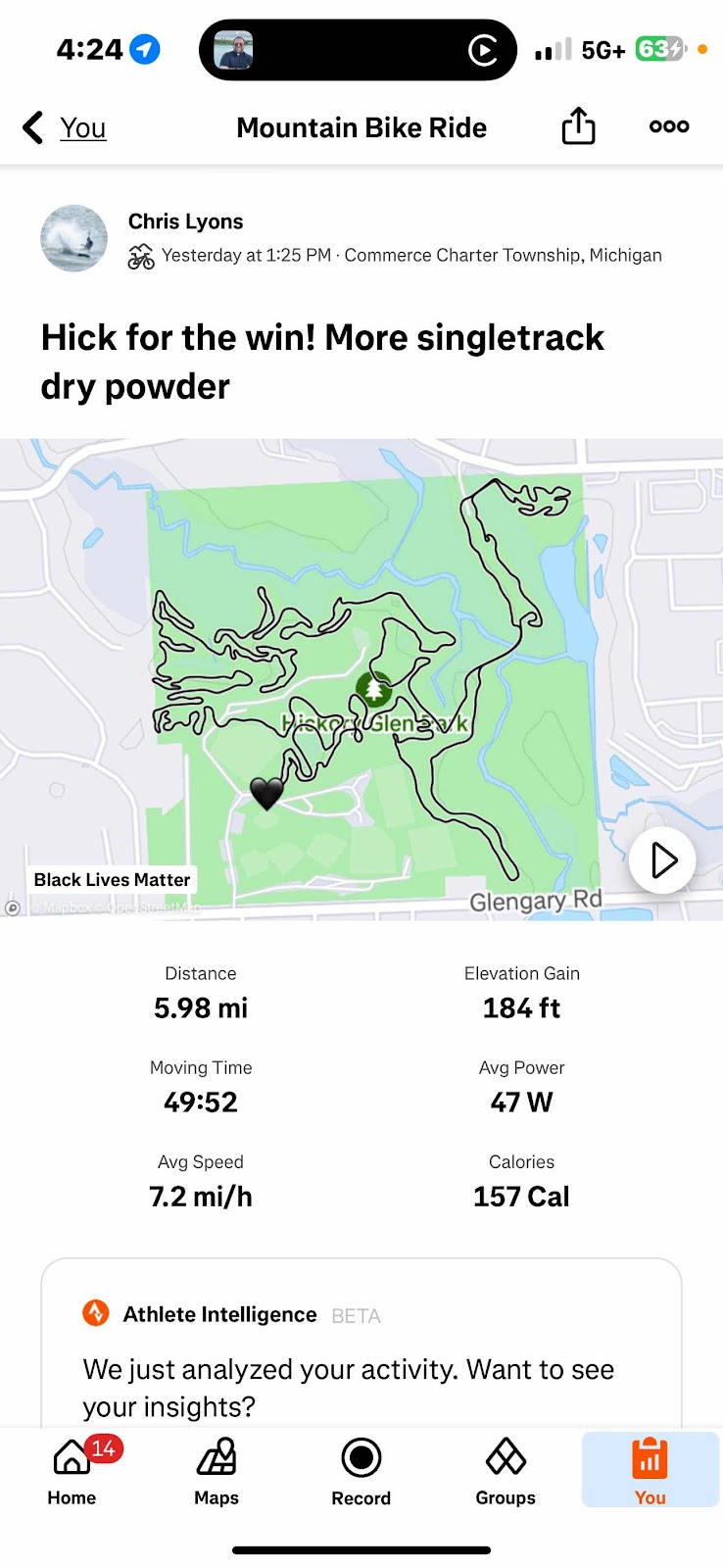Play the route flyover on the map
The image size is (723, 1568).
pyautogui.click(x=662, y=860)
